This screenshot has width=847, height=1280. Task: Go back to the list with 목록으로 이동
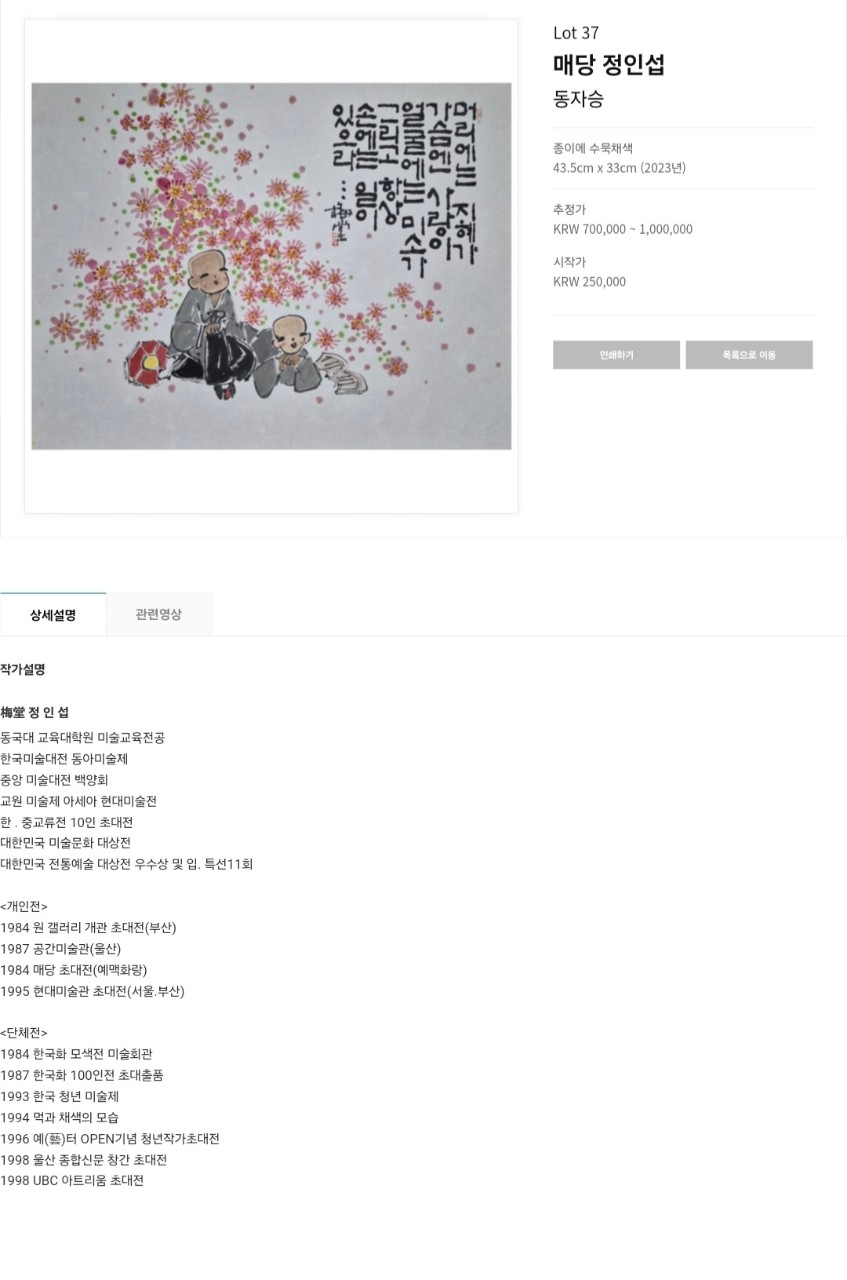point(749,355)
